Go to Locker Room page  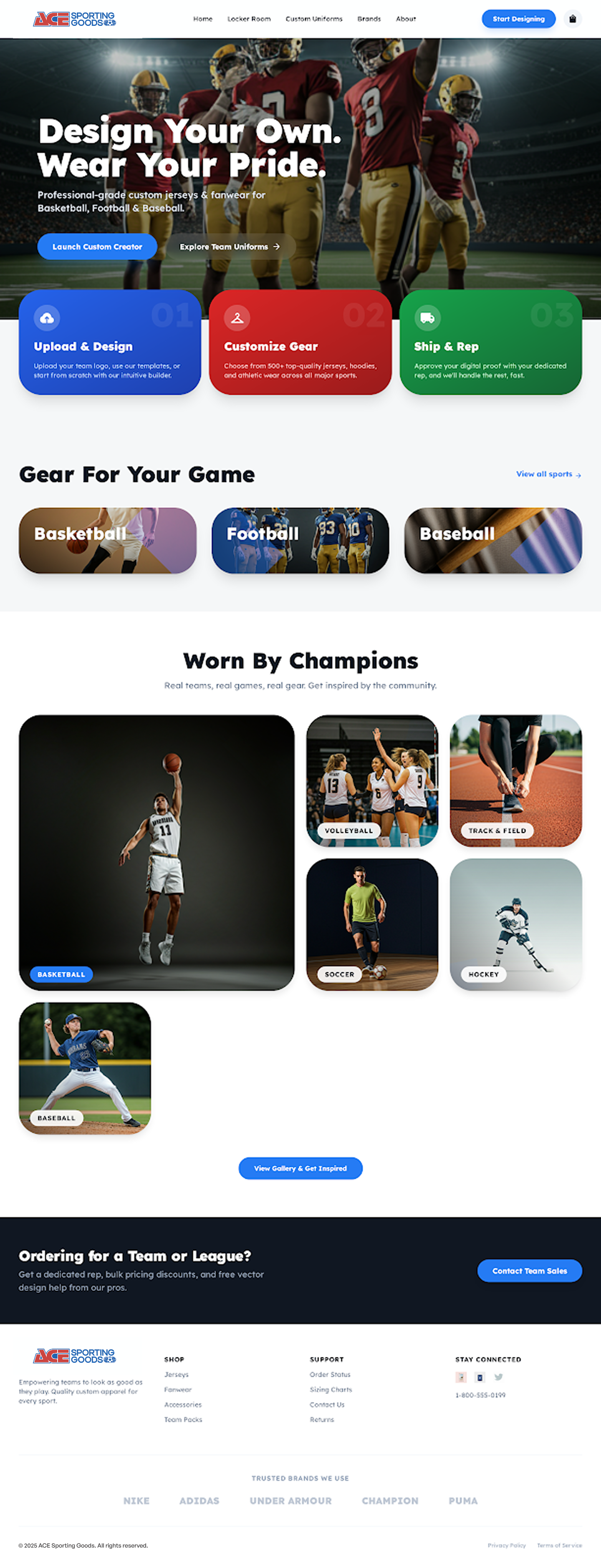point(249,19)
